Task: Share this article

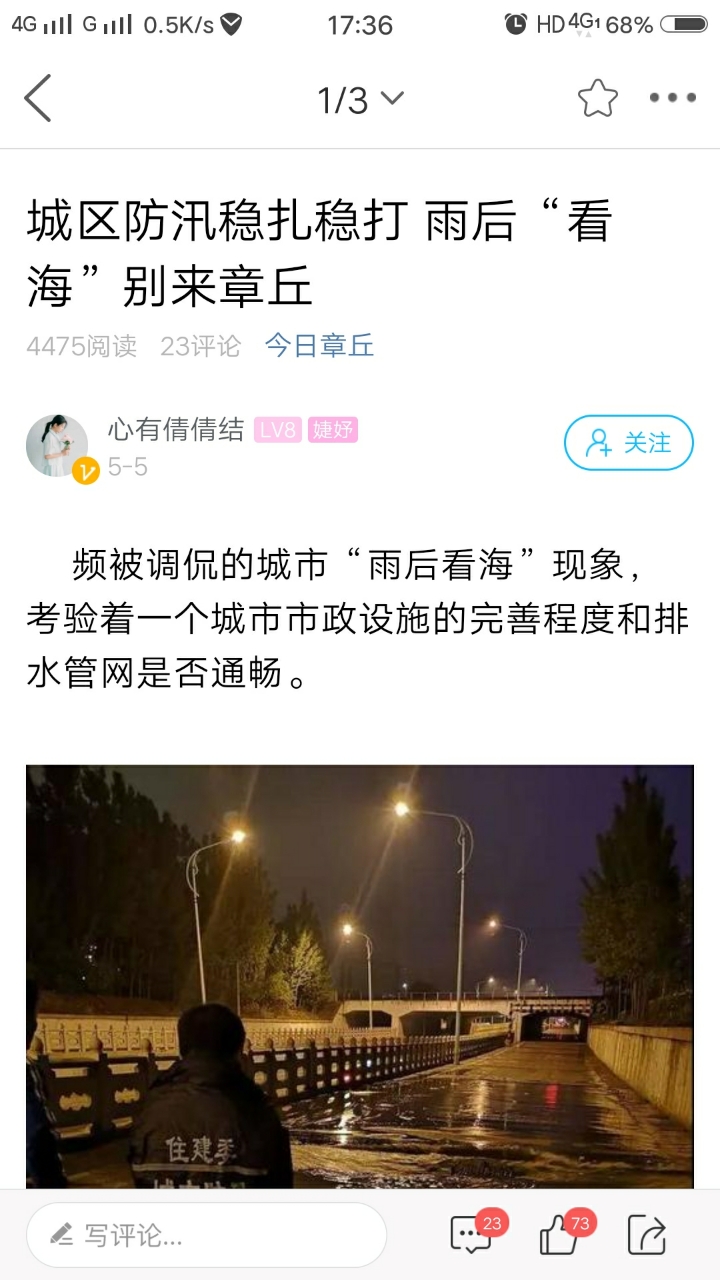Action: 647,1235
